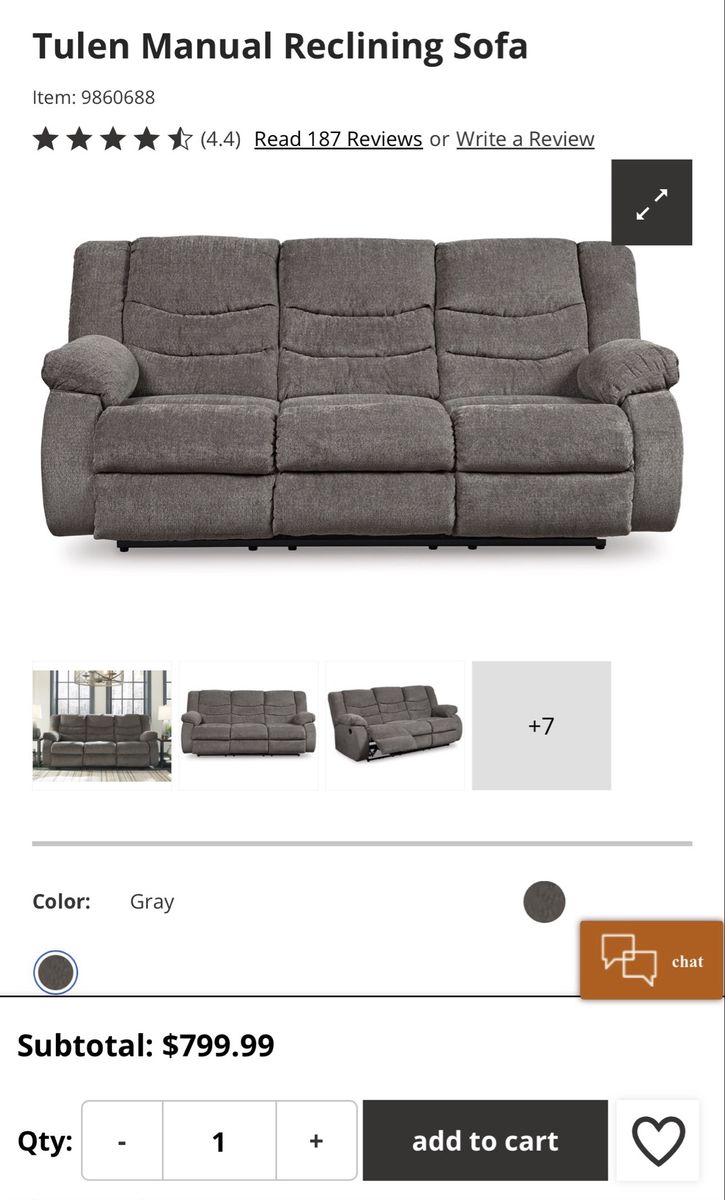Open the Write a Review link
Viewport: 725px width, 1200px height.
click(x=525, y=139)
